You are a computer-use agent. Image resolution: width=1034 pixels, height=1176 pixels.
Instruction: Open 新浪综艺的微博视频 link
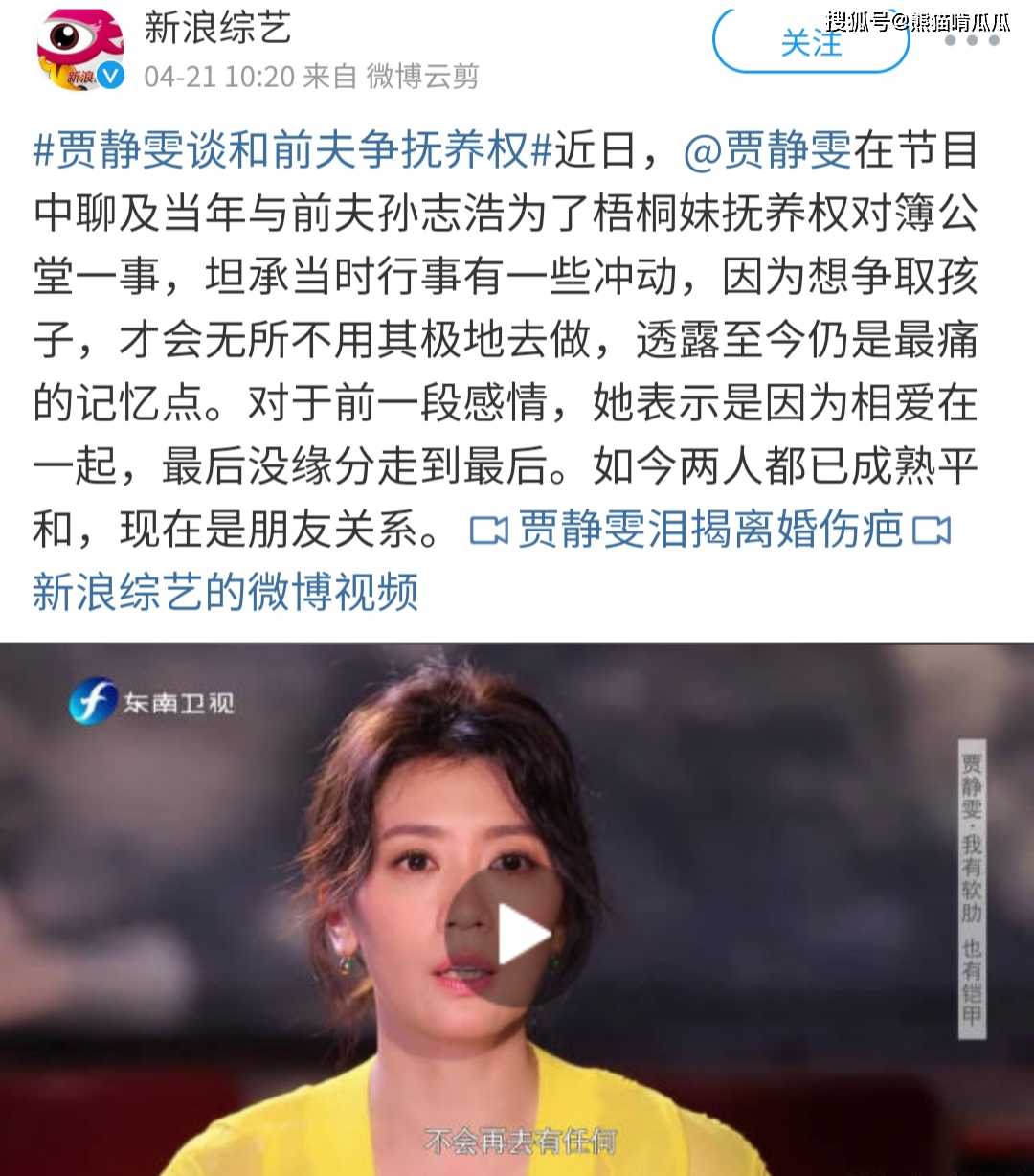226,592
